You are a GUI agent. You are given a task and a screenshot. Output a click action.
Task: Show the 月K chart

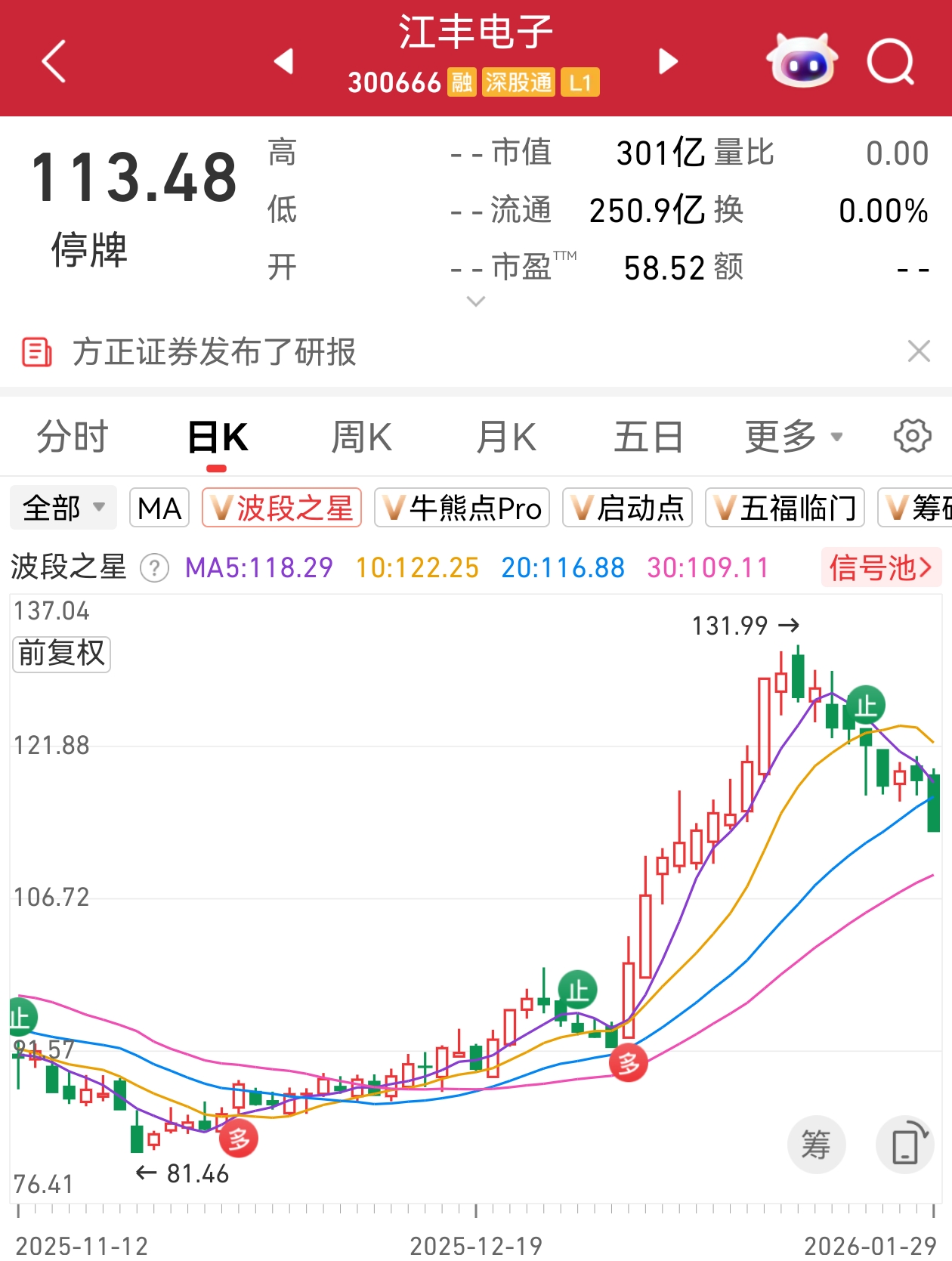point(505,437)
